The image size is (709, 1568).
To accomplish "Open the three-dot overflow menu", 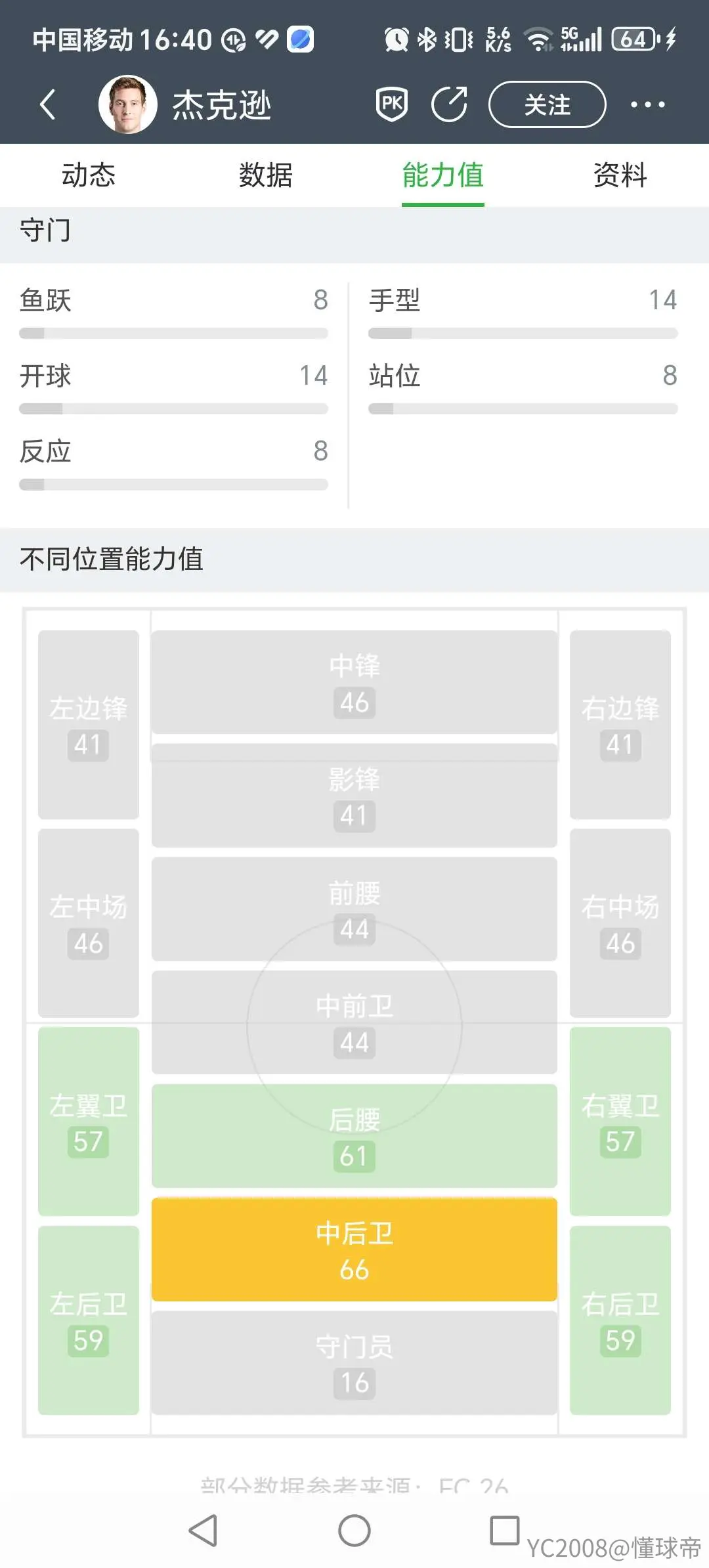I will [x=647, y=104].
